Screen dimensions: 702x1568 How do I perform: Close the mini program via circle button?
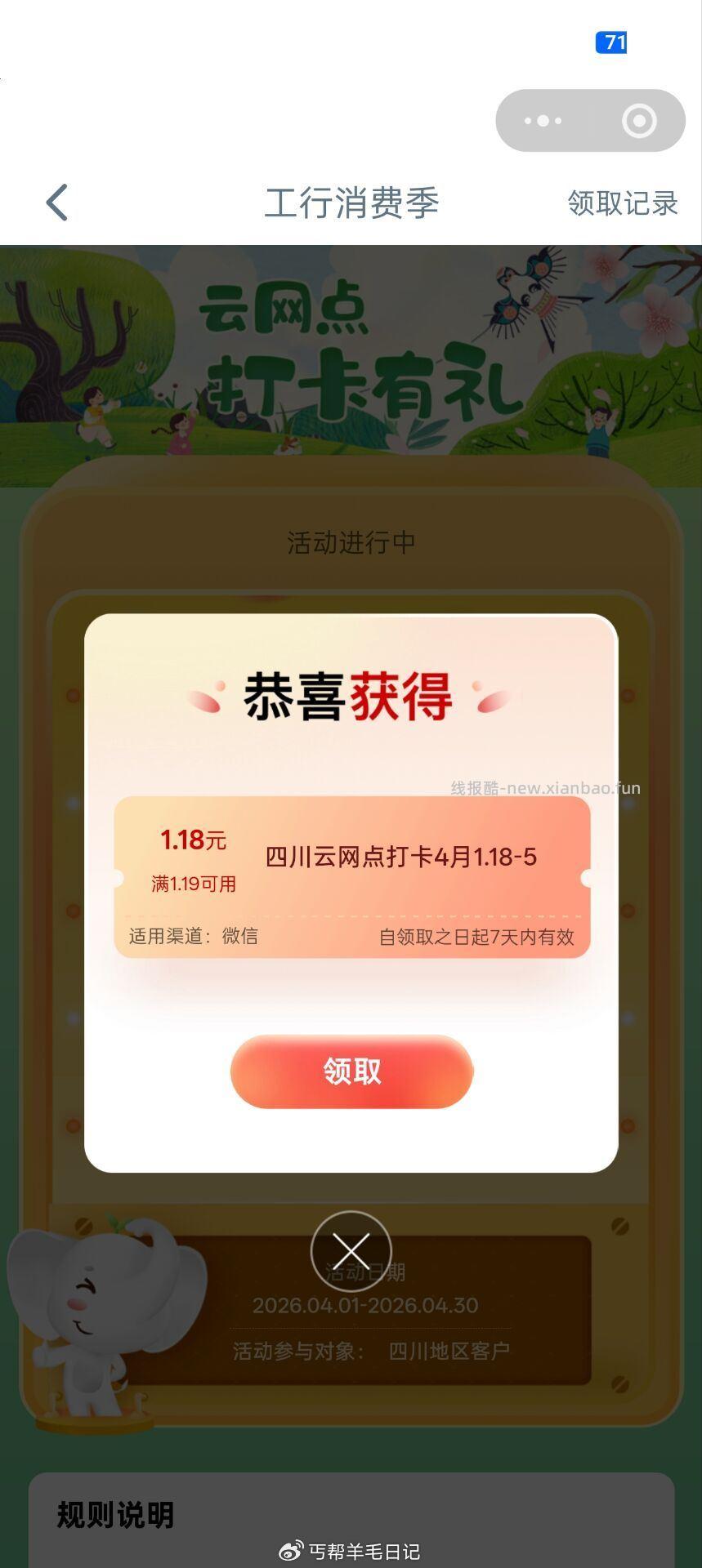click(x=639, y=121)
